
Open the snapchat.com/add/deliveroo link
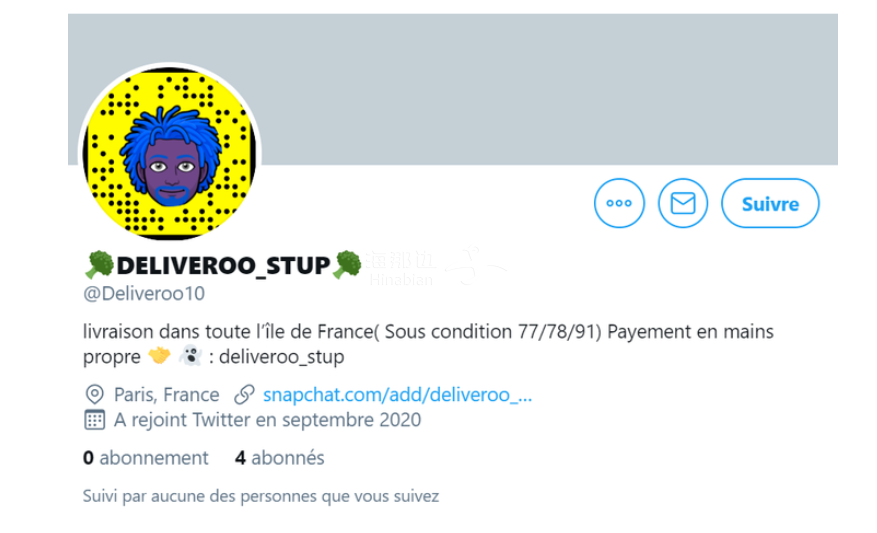pyautogui.click(x=396, y=394)
